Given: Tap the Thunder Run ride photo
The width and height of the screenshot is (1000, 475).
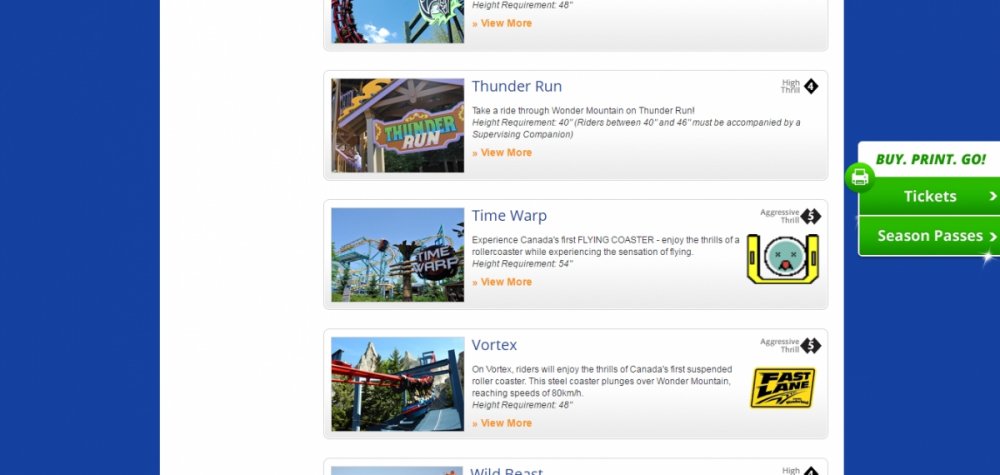Looking at the screenshot, I should (397, 125).
